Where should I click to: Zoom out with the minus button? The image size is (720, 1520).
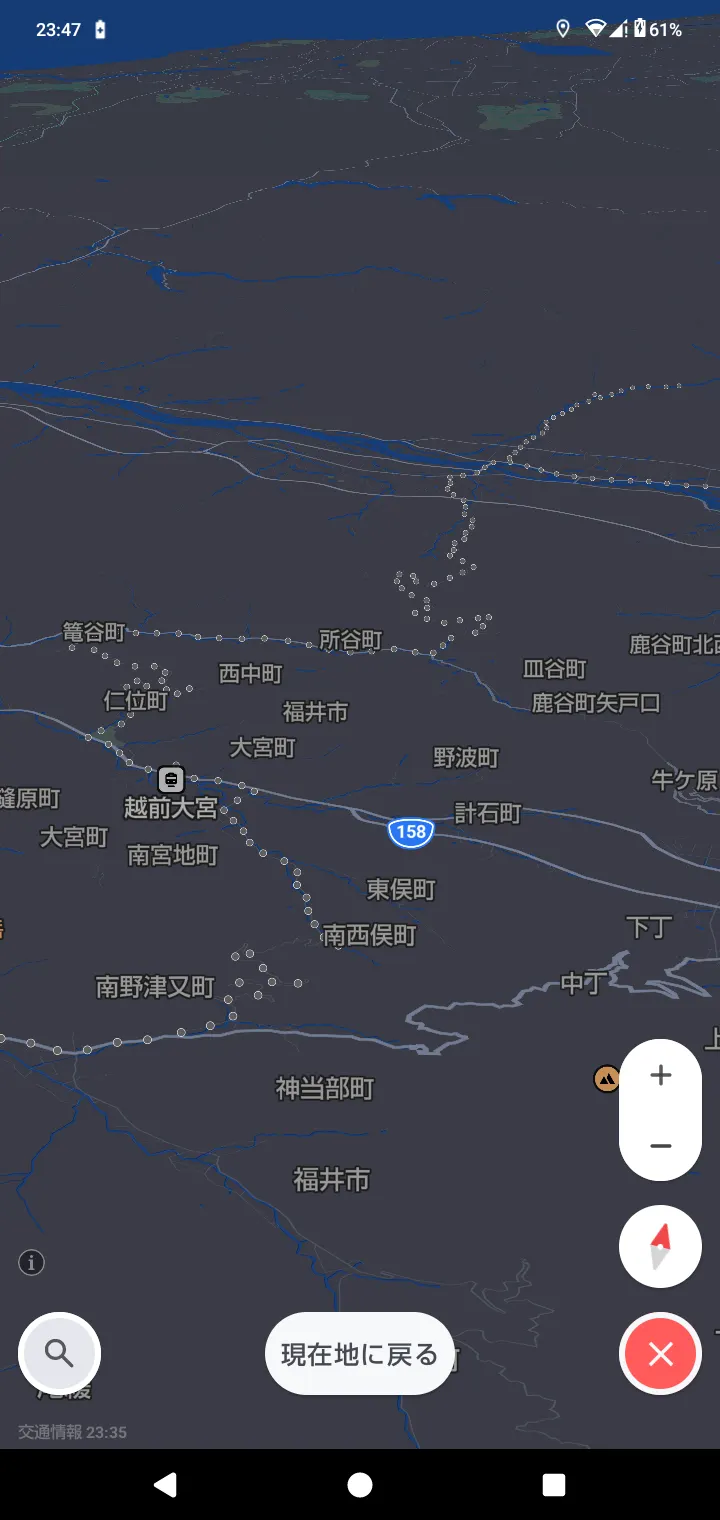[x=660, y=1145]
